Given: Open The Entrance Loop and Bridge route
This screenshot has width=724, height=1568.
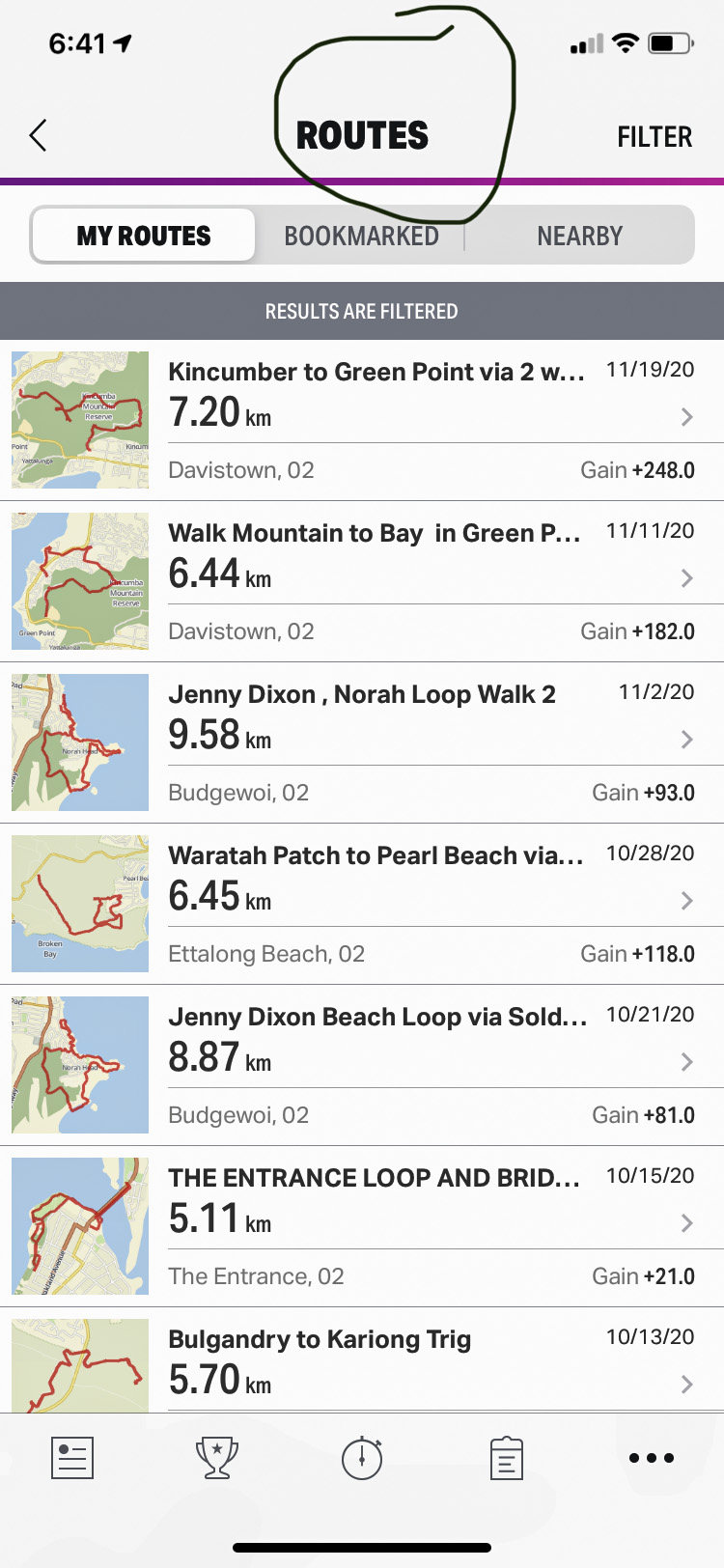Looking at the screenshot, I should tap(362, 1226).
